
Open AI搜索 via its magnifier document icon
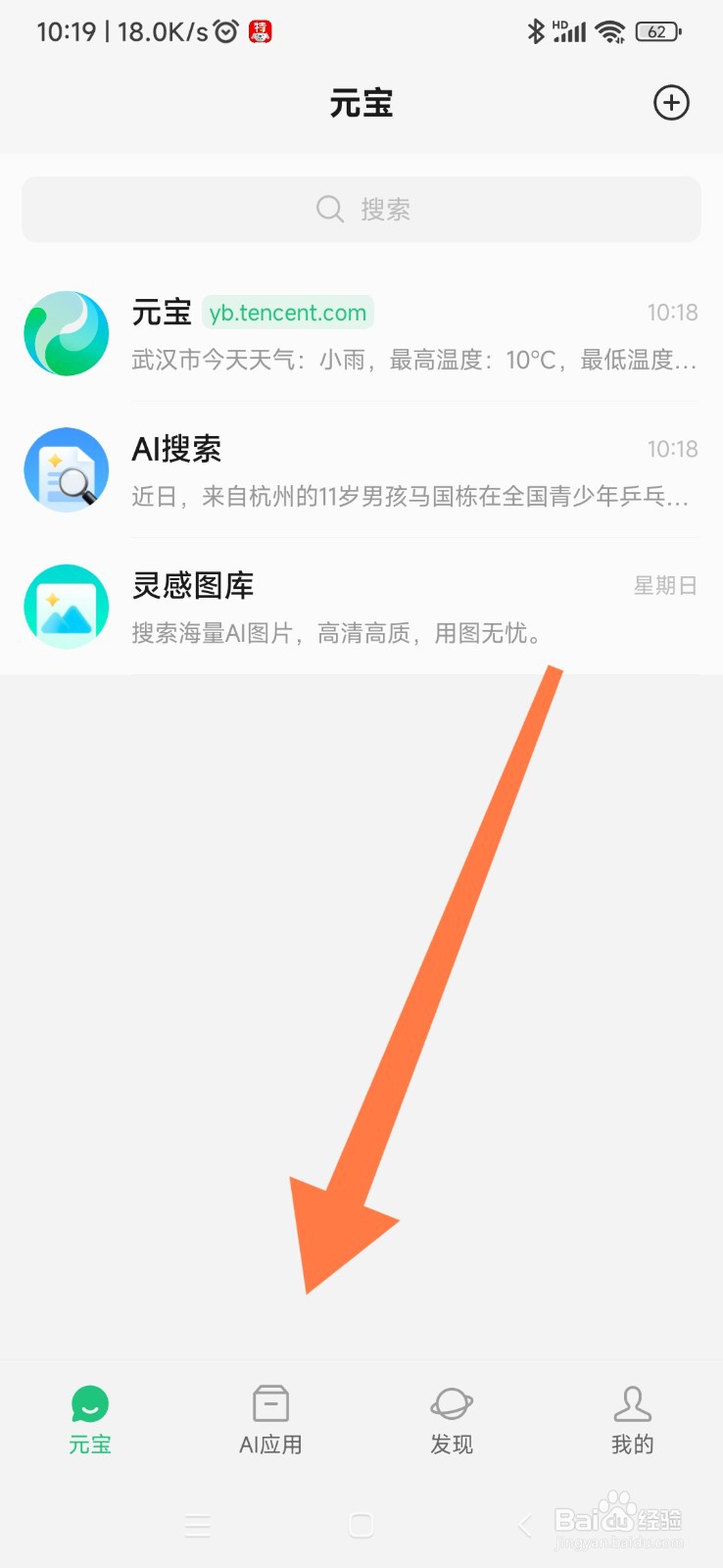click(x=66, y=469)
